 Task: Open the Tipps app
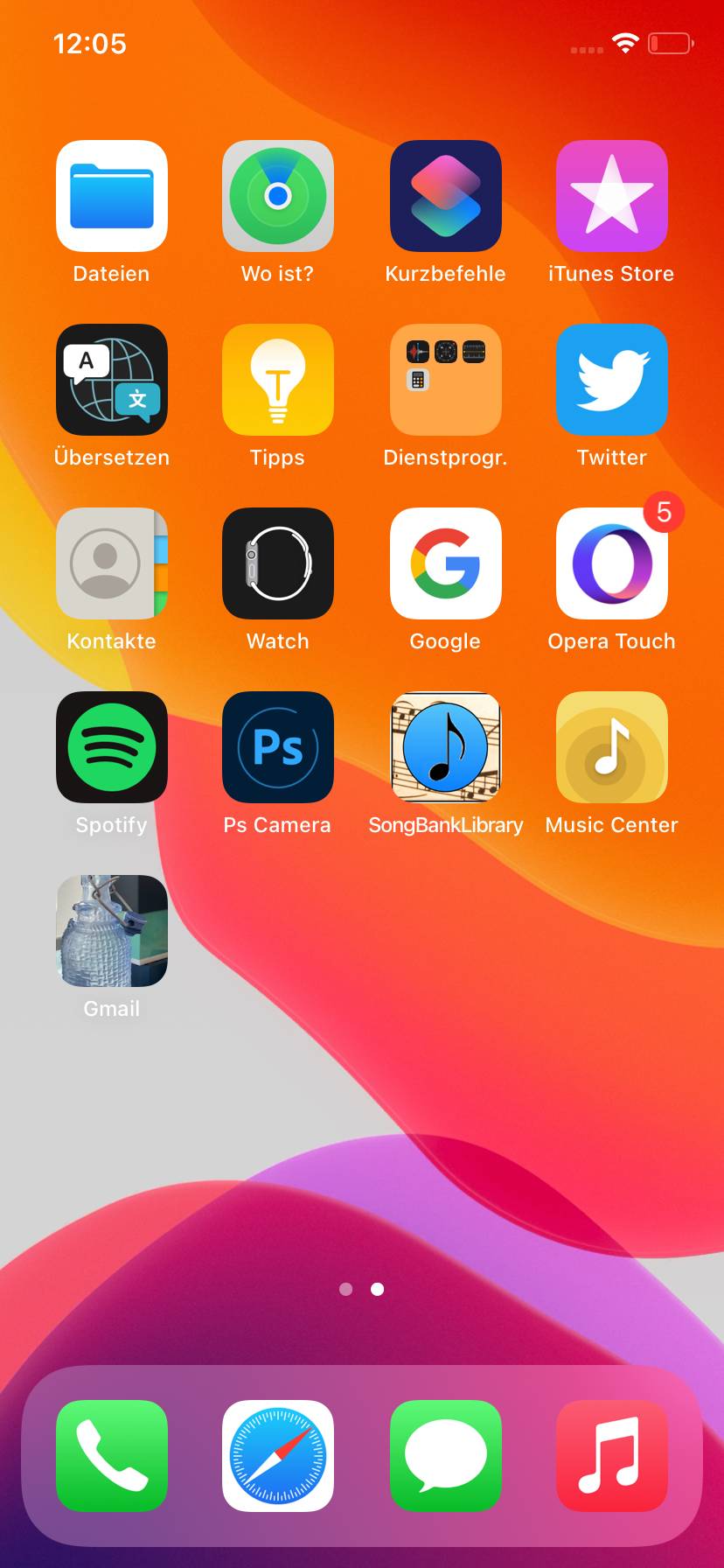tap(278, 380)
